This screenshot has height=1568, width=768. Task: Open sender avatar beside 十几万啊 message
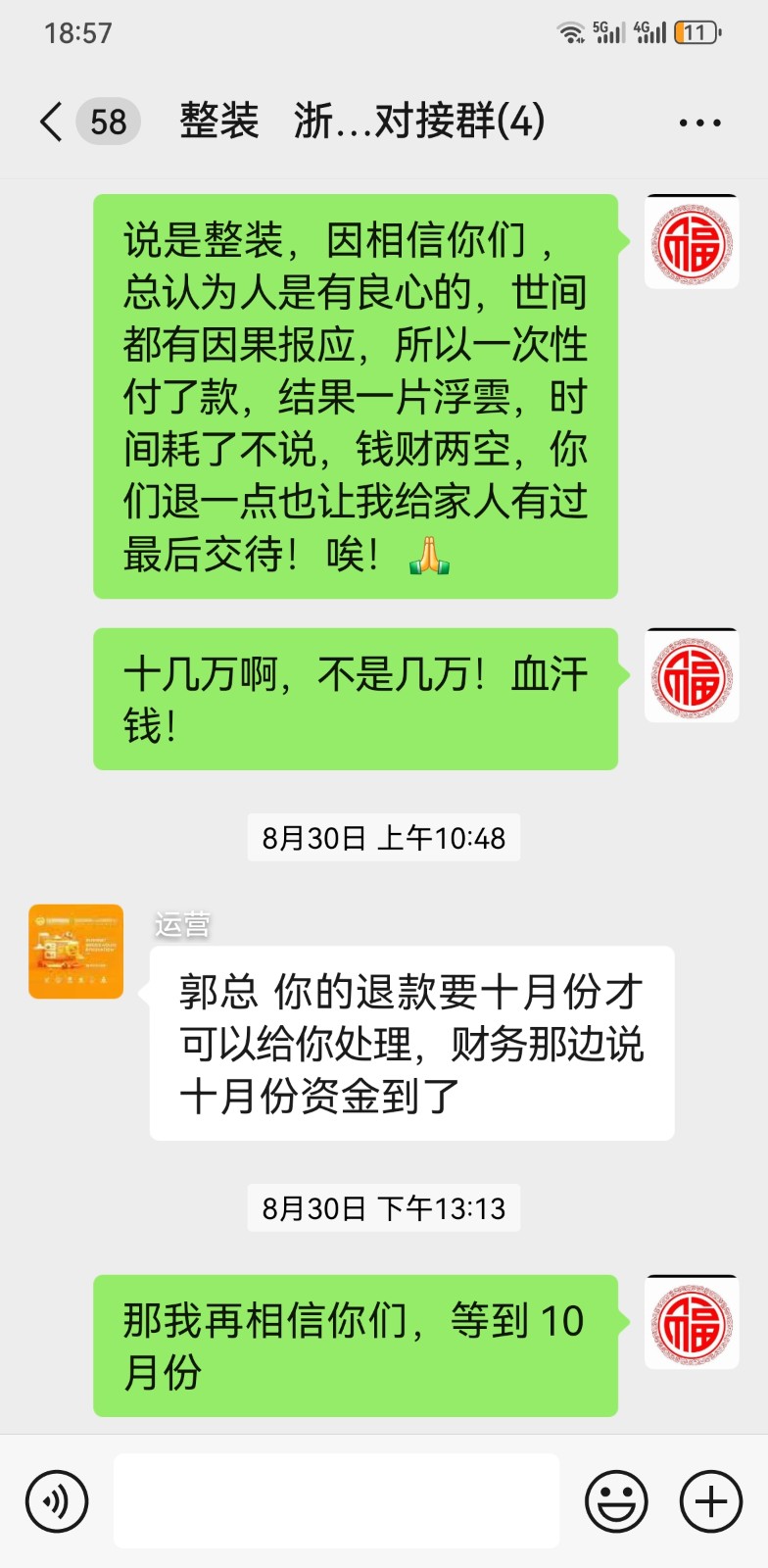(x=692, y=676)
